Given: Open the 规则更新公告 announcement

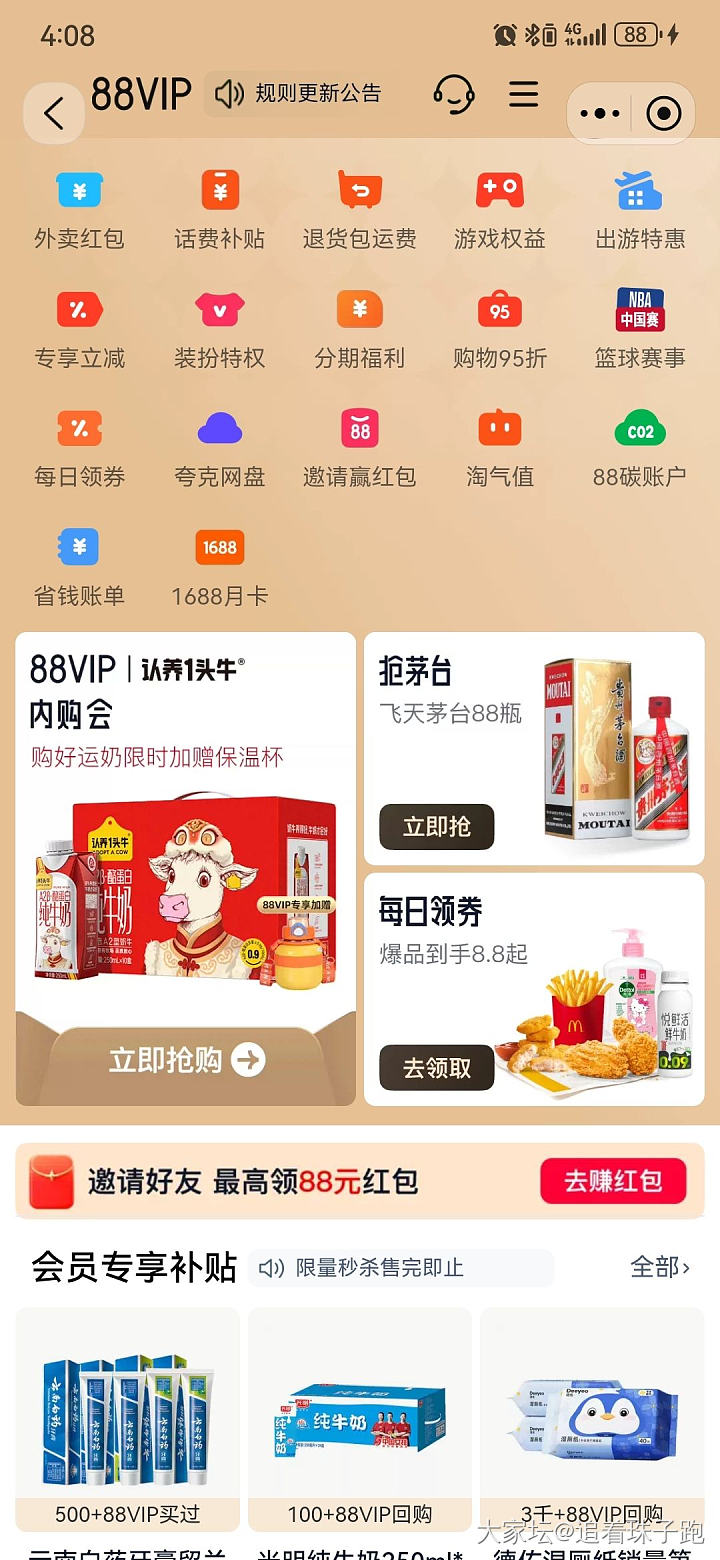Looking at the screenshot, I should coord(297,94).
